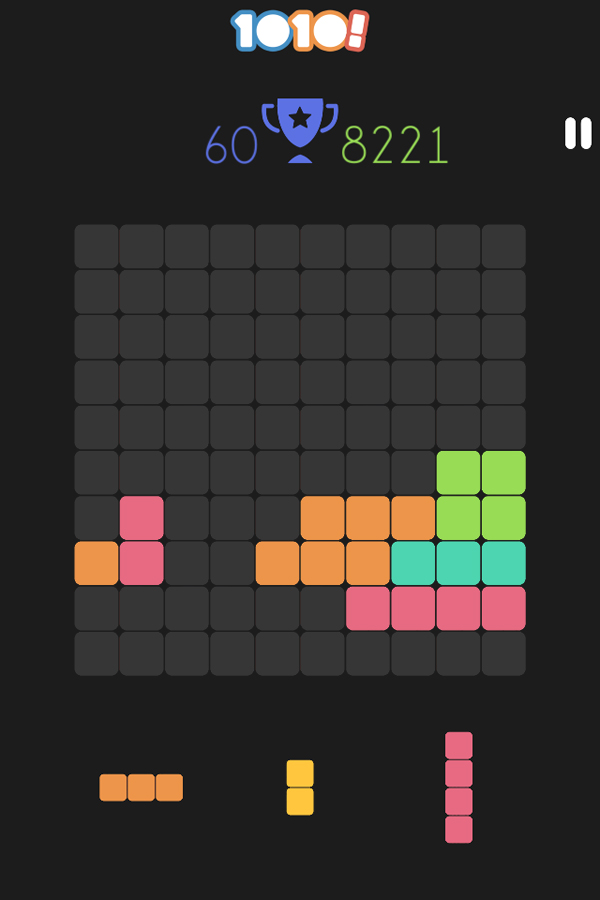Select the orange three-block horizontal piece
This screenshot has height=900, width=600.
coord(141,788)
